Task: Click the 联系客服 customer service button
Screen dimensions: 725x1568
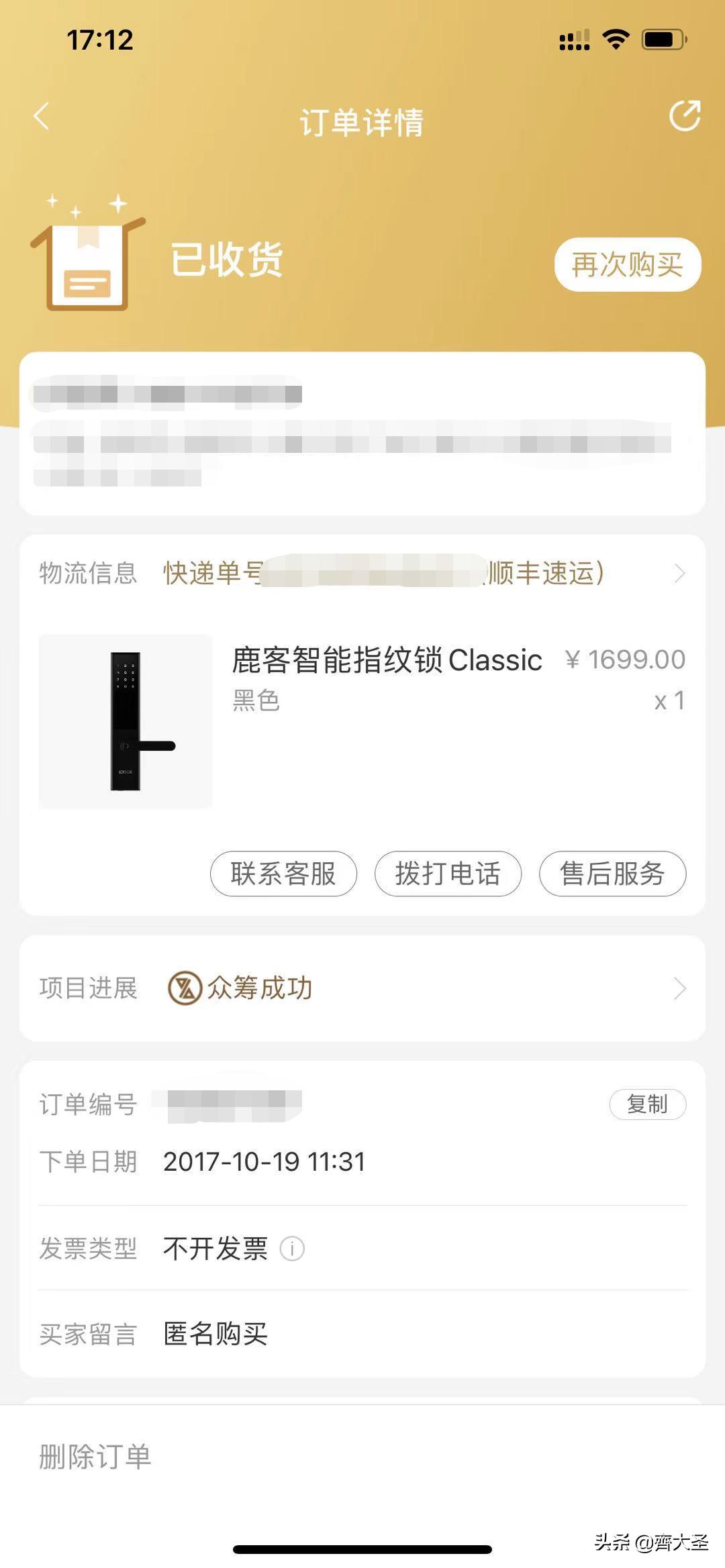Action: pos(283,874)
